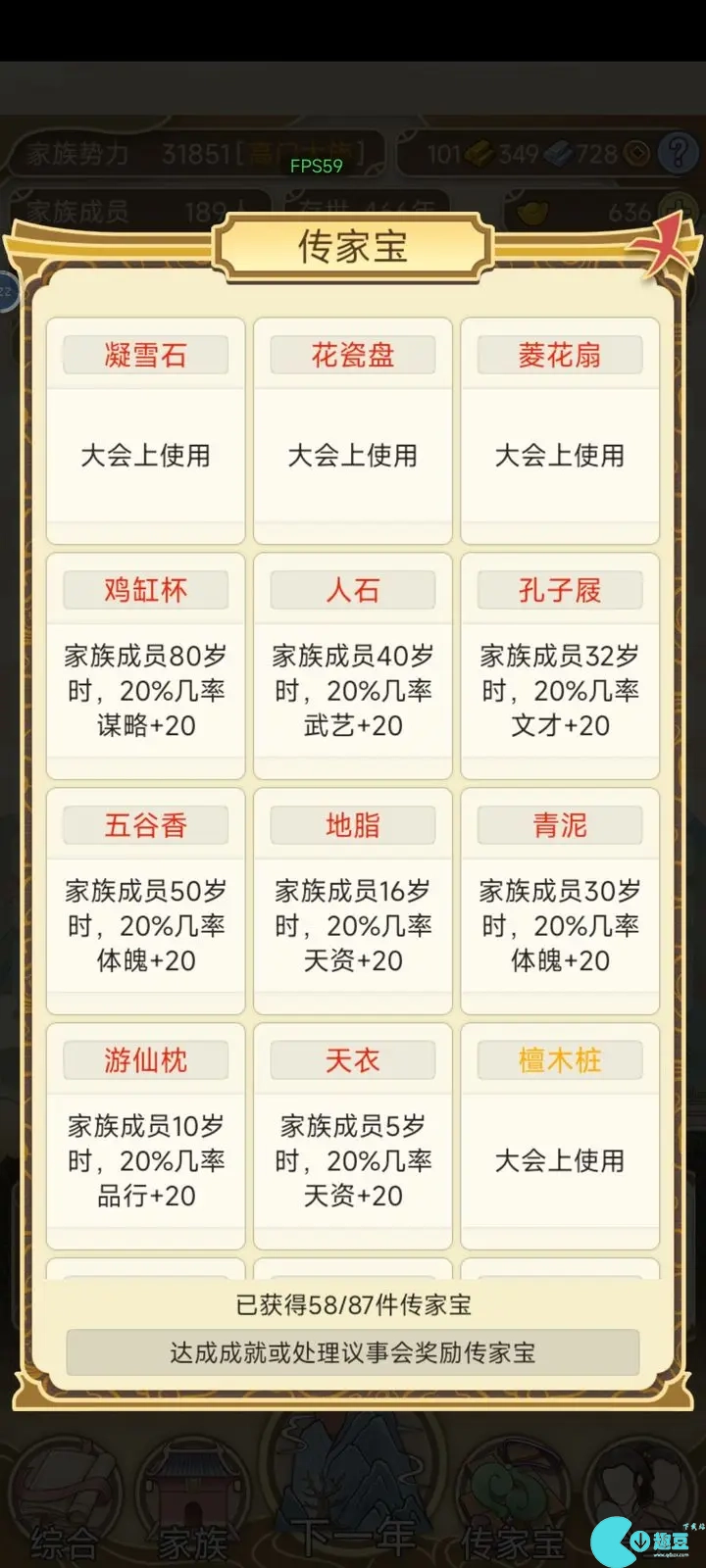View the 鸡缸杯 heirloom details
706x1568 pixels.
146,665
